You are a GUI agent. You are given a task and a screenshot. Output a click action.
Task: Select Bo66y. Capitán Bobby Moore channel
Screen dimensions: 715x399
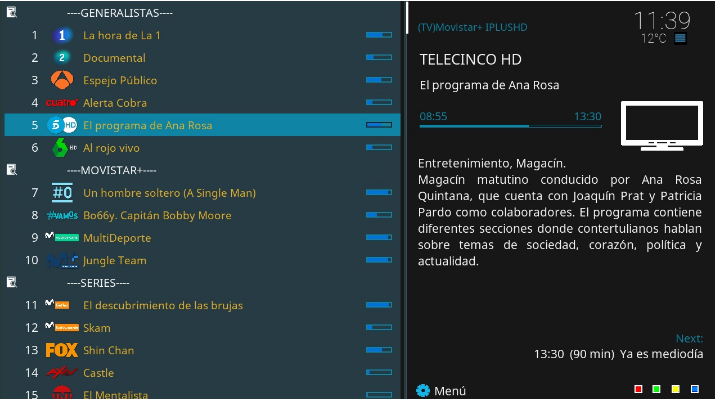tap(202, 215)
